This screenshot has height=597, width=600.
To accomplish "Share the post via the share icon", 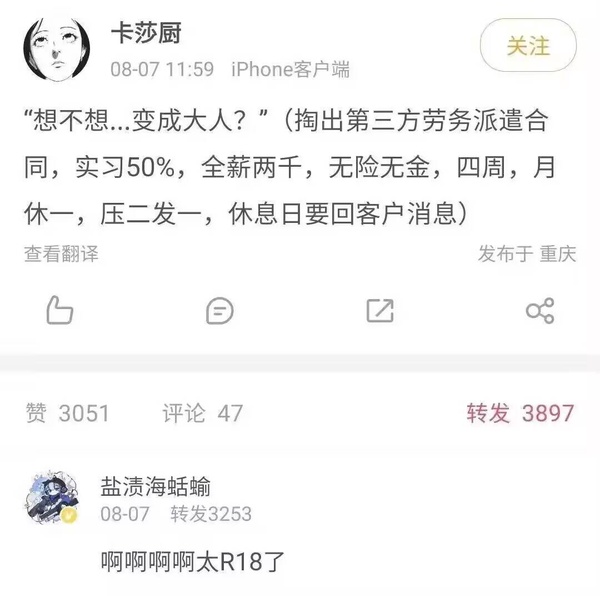I will (540, 310).
